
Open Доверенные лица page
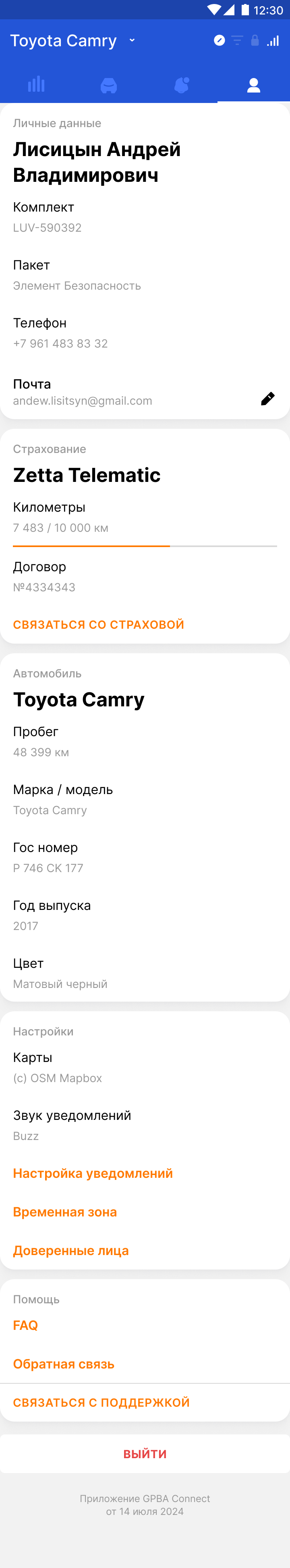(70, 1250)
